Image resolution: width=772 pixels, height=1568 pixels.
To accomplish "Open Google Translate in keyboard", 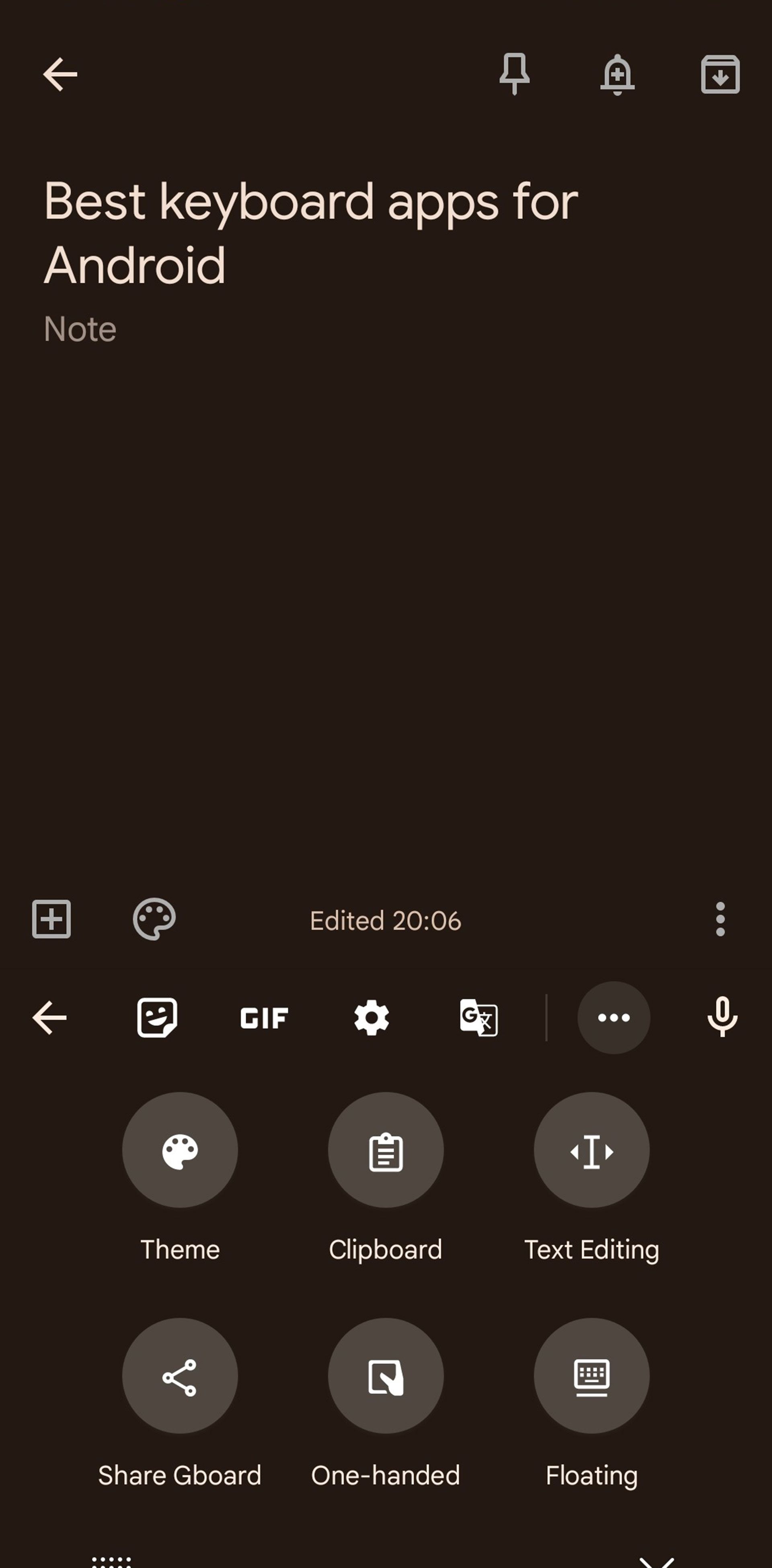I will (478, 1017).
